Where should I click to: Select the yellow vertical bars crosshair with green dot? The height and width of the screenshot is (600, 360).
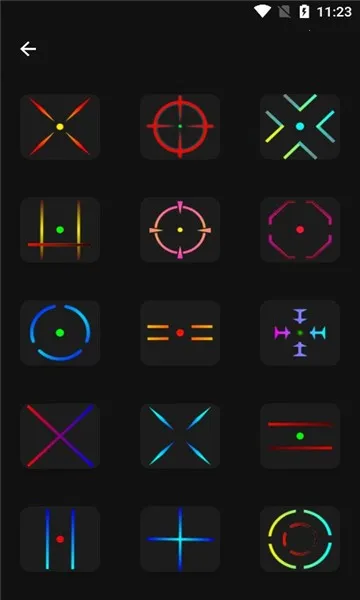60,230
